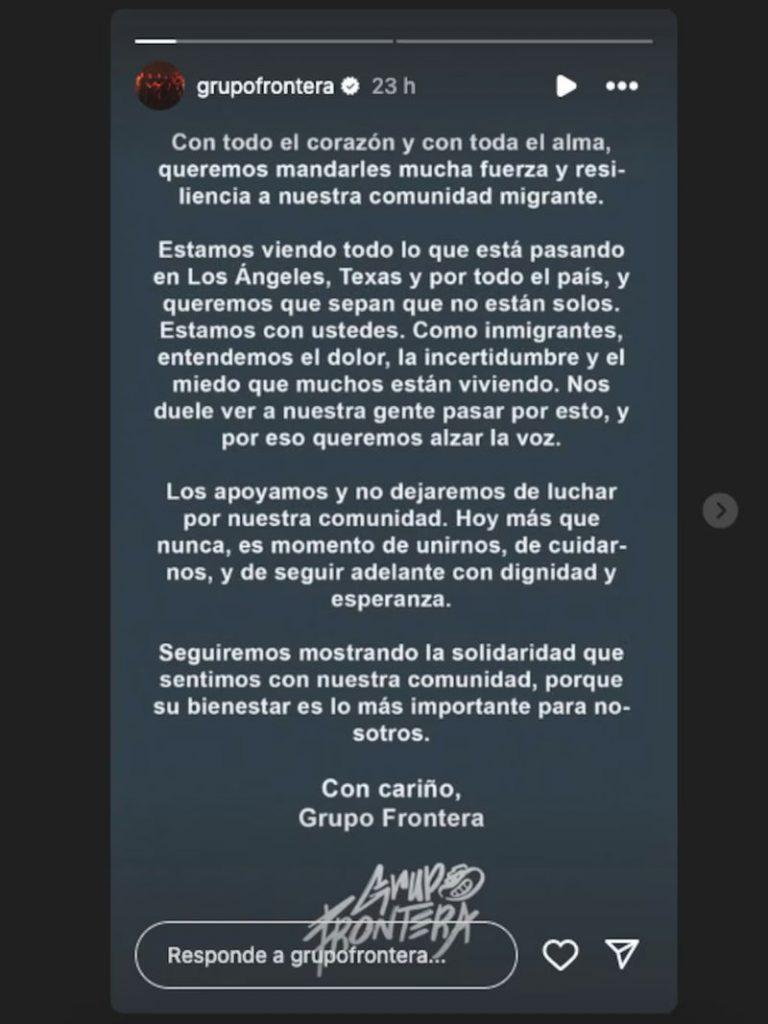Viewport: 768px width, 1024px height.
Task: Open grupofrontera profile picture
Action: (160, 86)
